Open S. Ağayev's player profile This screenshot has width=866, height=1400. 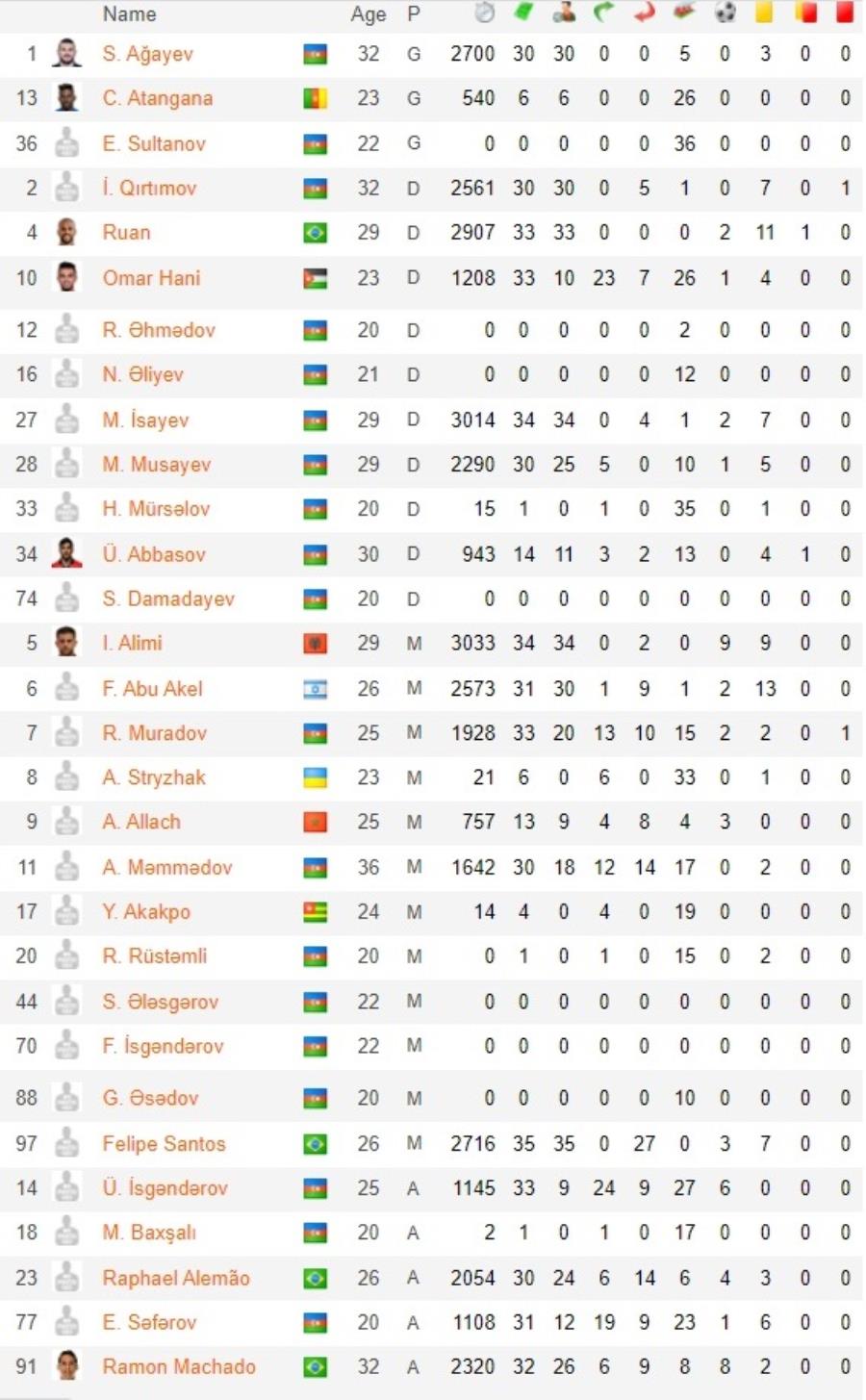[x=147, y=54]
